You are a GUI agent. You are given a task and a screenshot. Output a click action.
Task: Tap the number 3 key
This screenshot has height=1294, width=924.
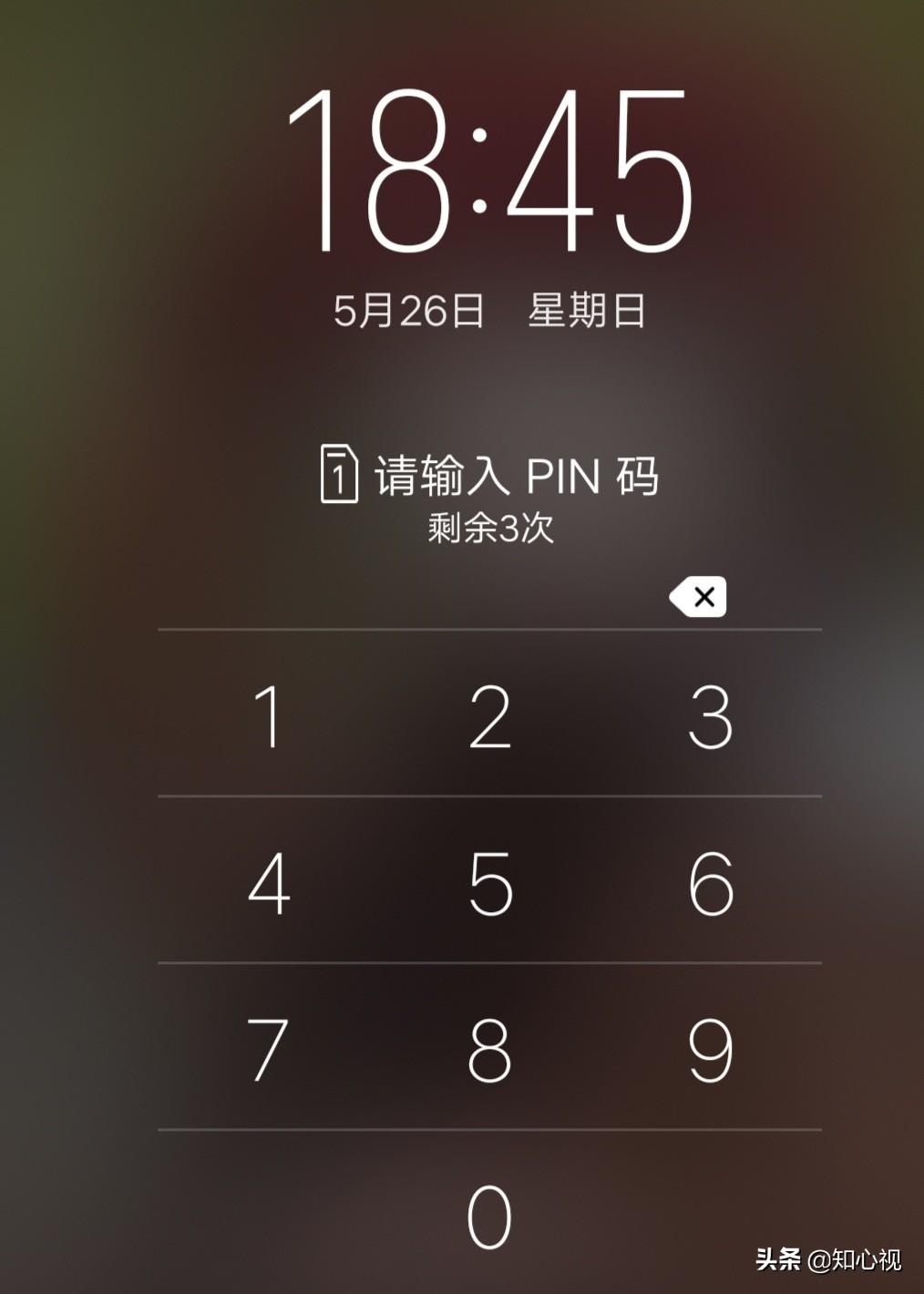coord(711,716)
